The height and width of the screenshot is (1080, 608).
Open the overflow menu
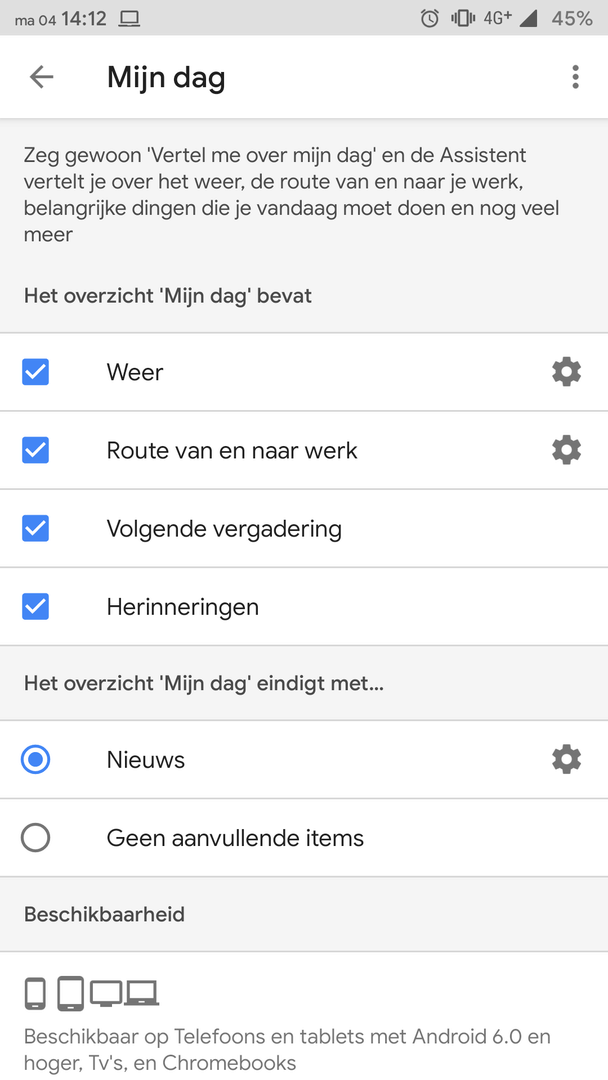coord(575,77)
